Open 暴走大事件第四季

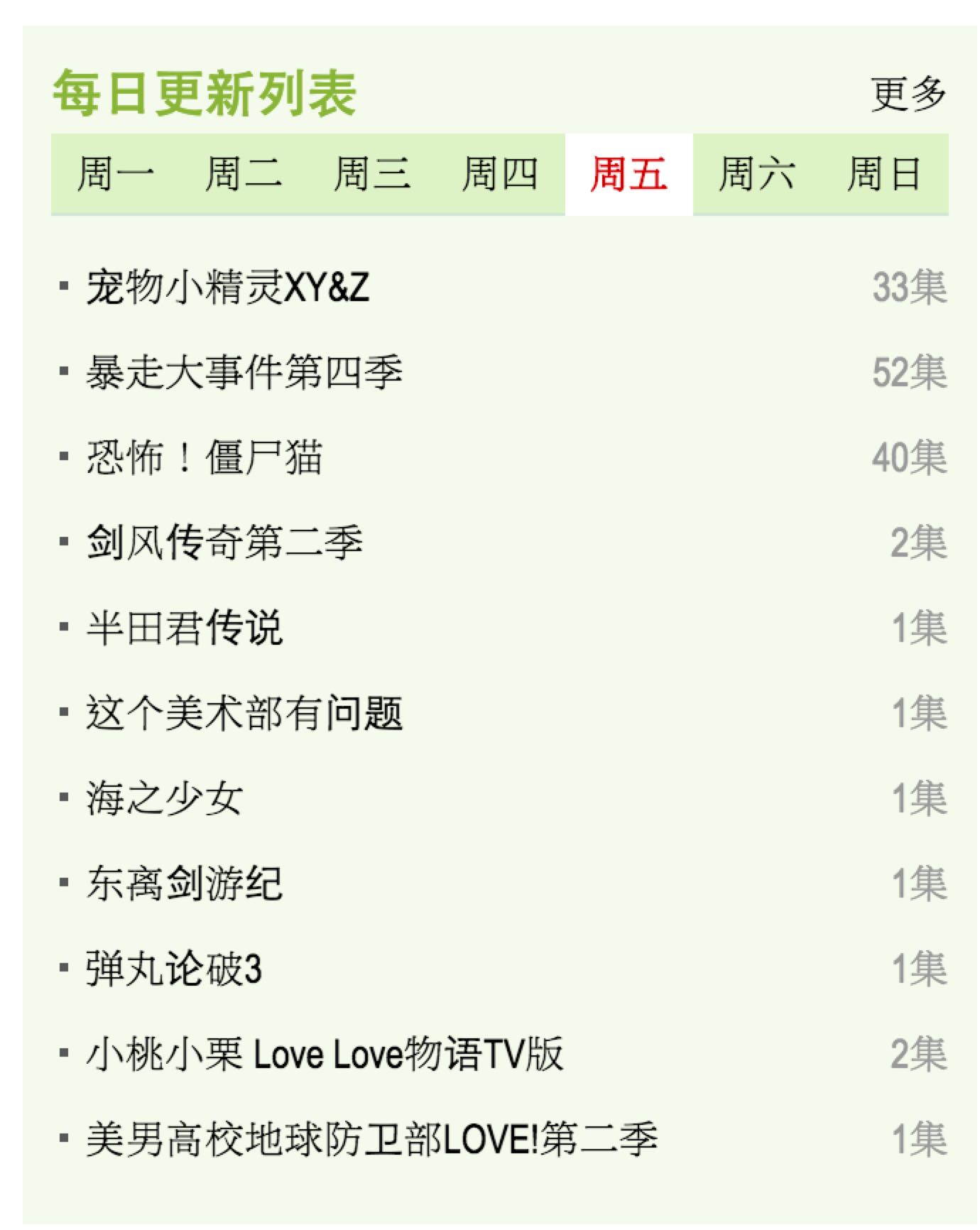tap(244, 373)
